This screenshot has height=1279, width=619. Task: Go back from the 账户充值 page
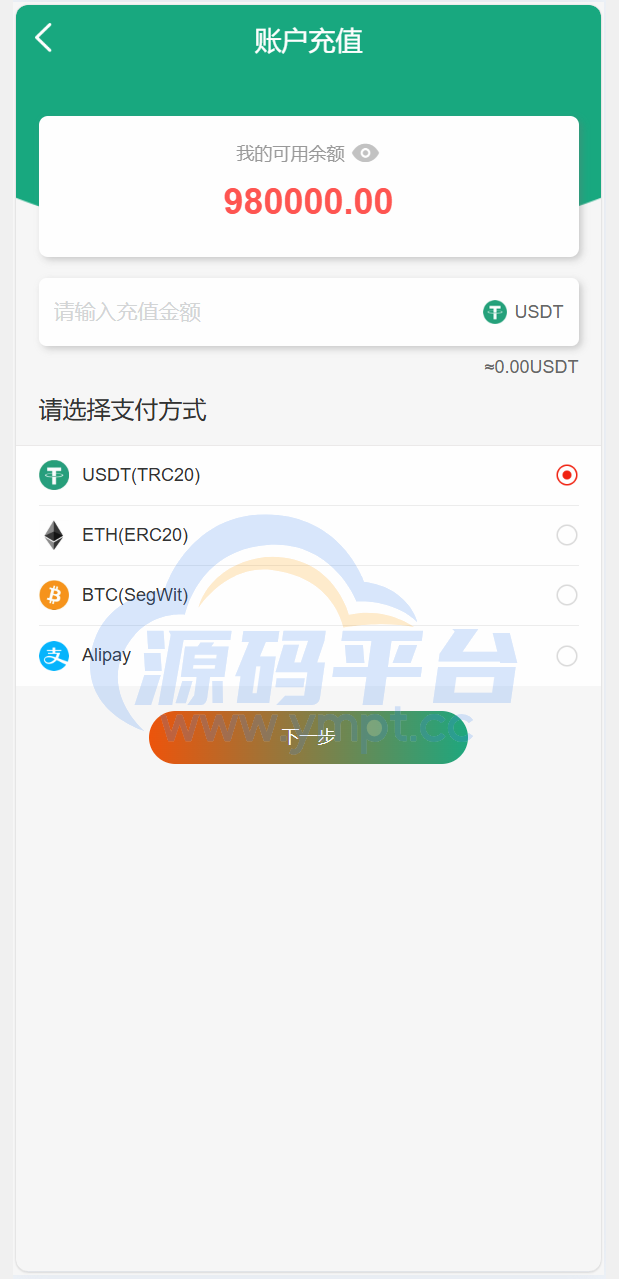pos(43,38)
